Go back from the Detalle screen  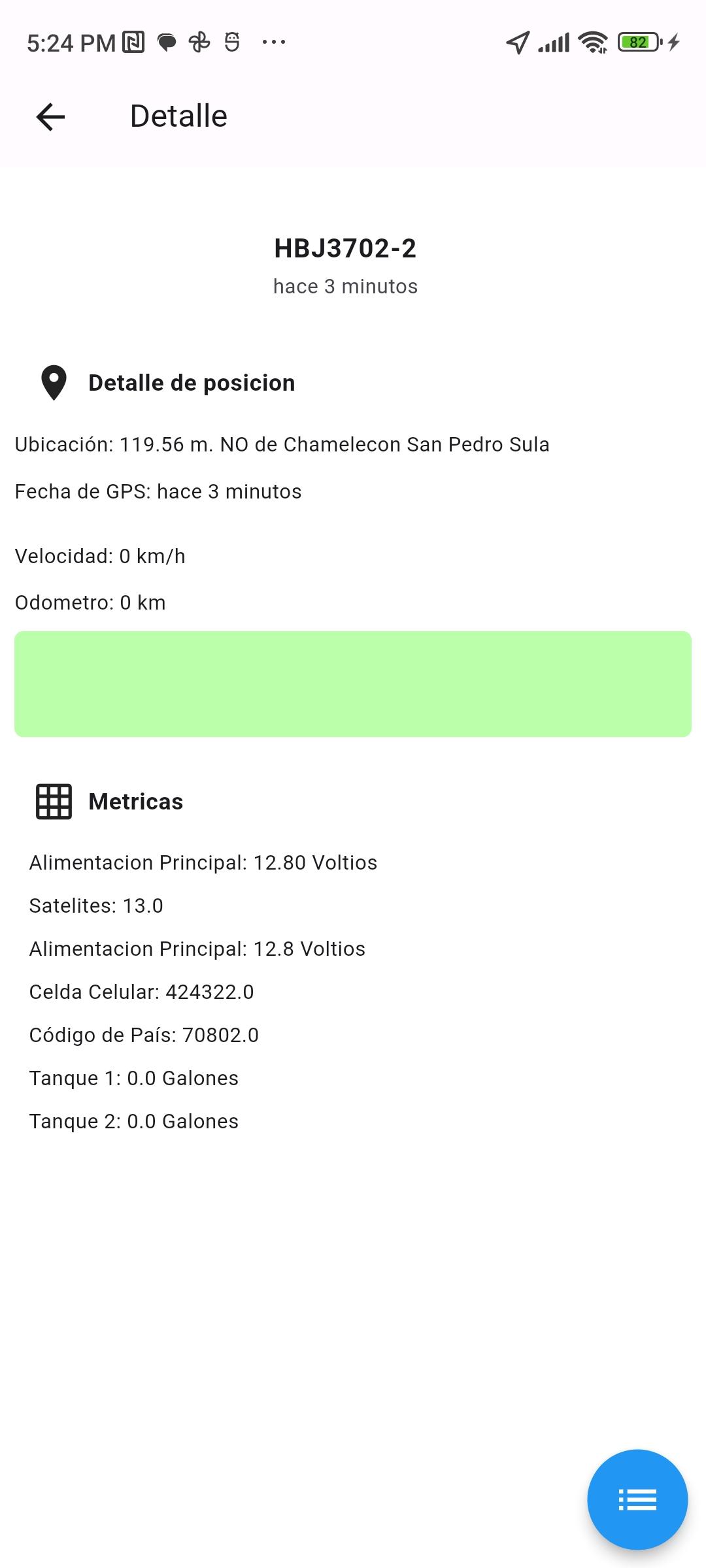coord(50,117)
